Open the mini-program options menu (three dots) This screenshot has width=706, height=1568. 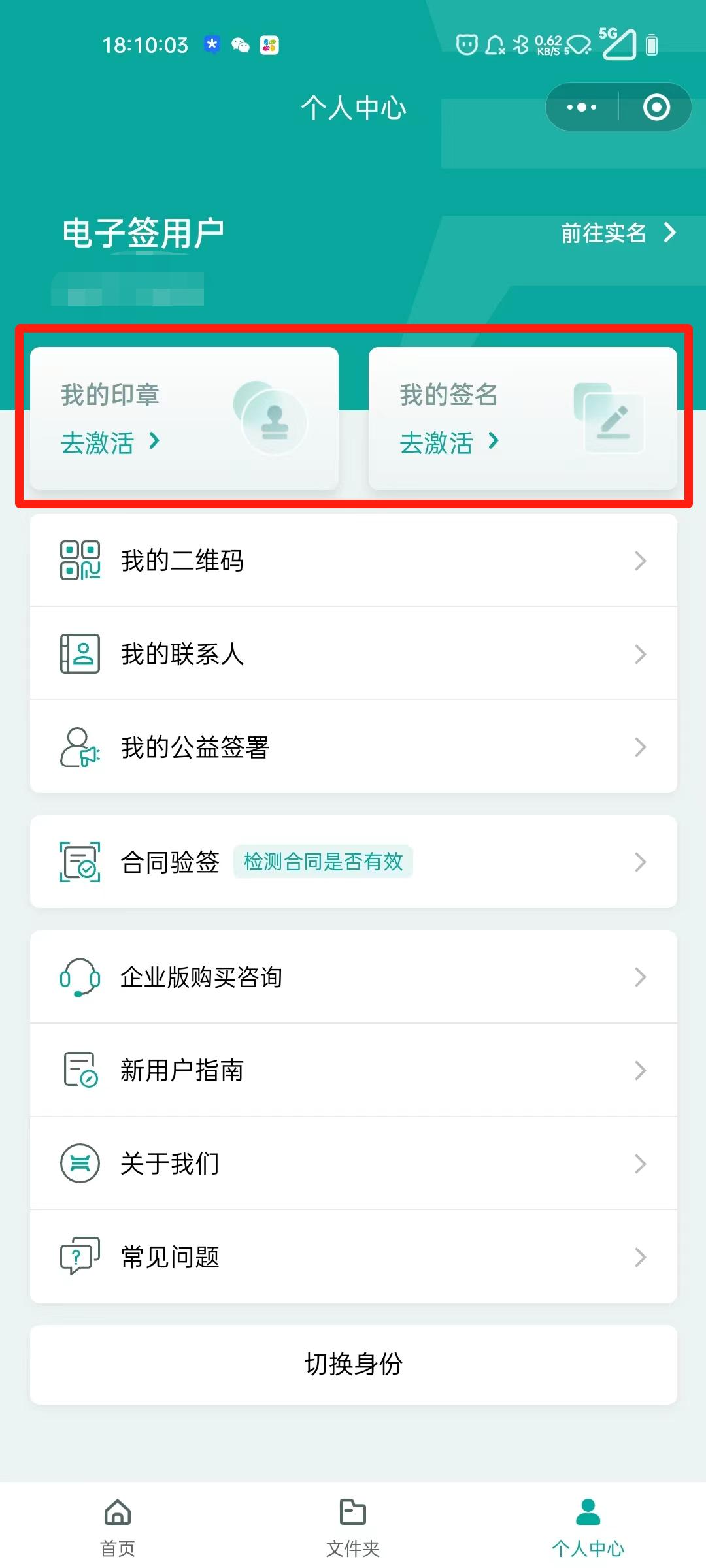pos(580,106)
